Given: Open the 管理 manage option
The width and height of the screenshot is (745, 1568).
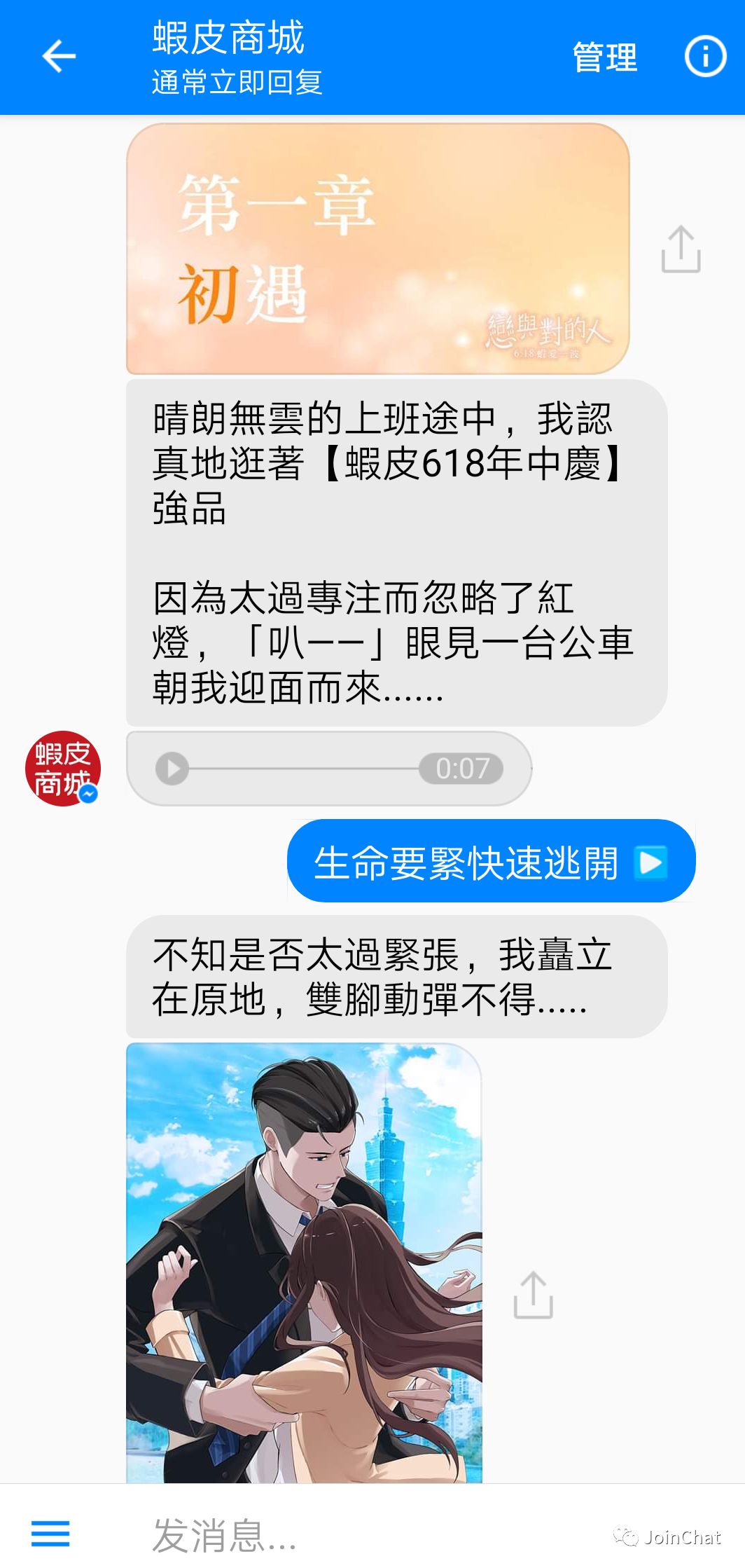Looking at the screenshot, I should [x=604, y=57].
